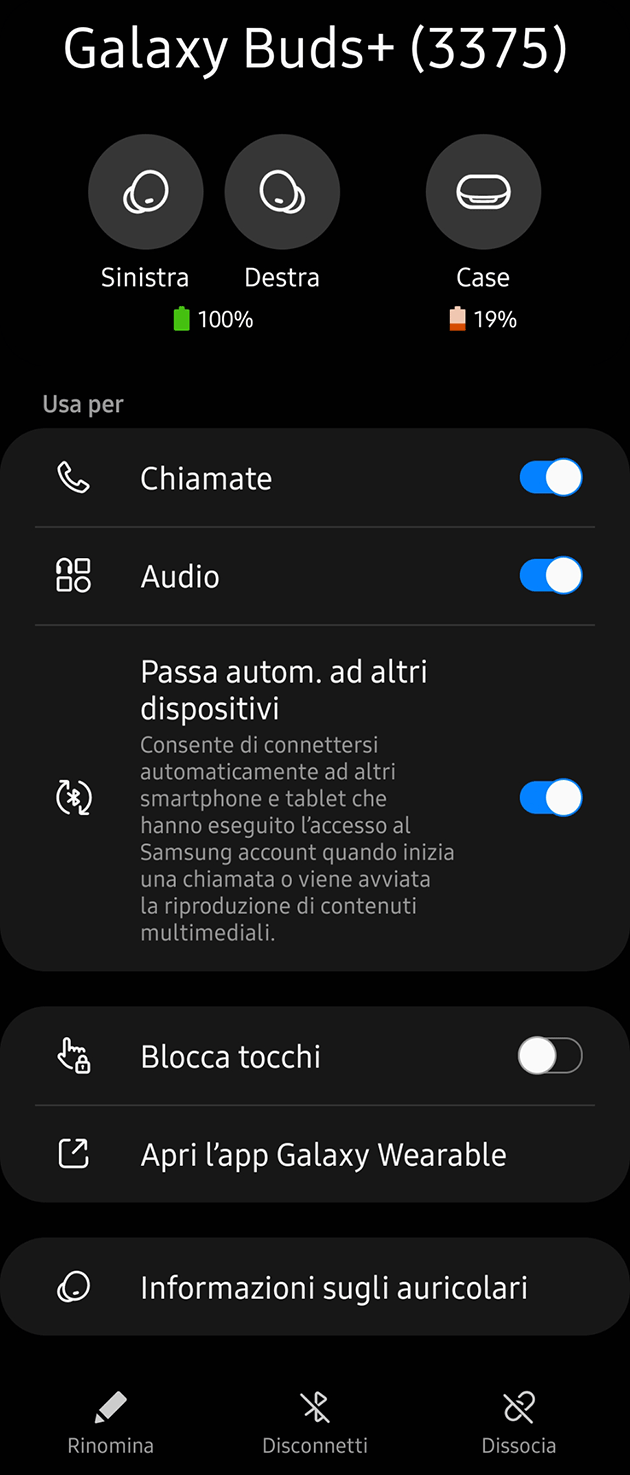Select Dissocia to unpair the device
Viewport: 630px width, 1475px height.
(519, 1422)
